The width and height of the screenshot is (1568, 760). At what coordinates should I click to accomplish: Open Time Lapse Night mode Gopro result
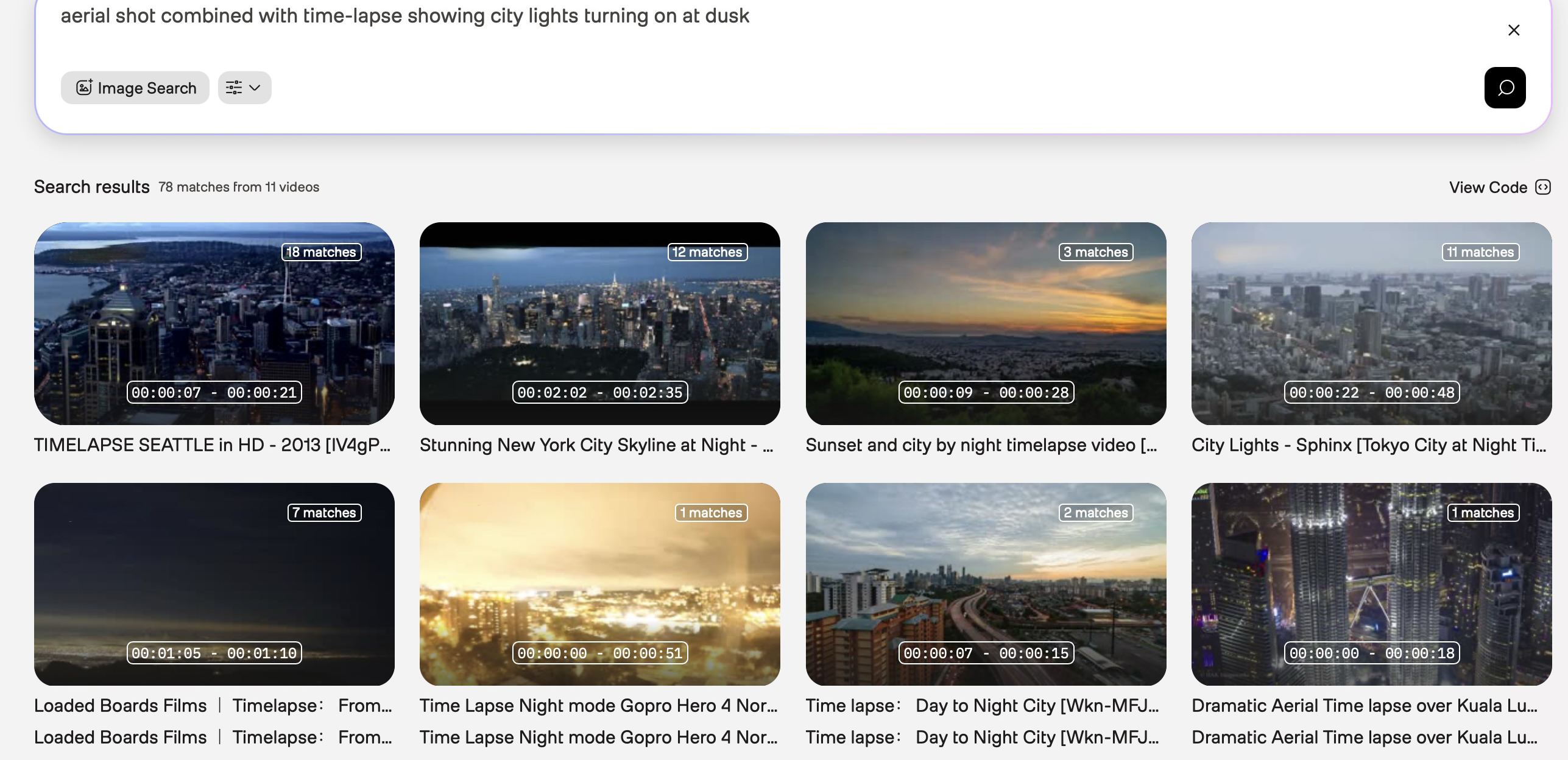(x=599, y=584)
